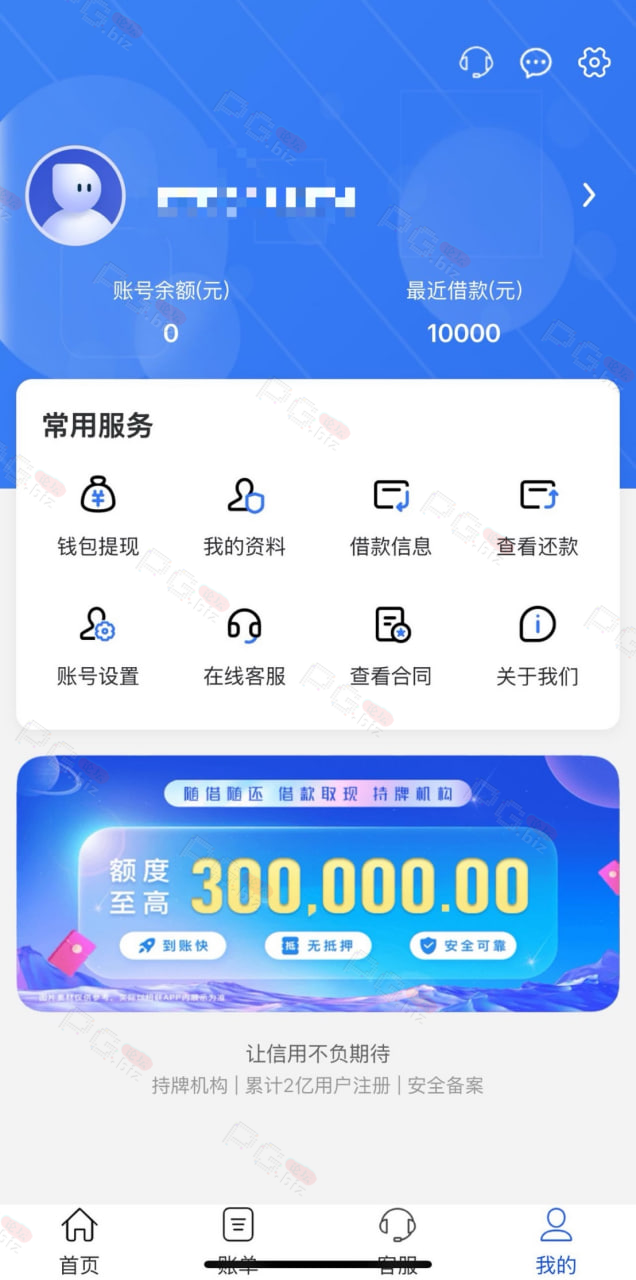Open profile details via the chevron arrow
The width and height of the screenshot is (636, 1280).
tap(589, 195)
